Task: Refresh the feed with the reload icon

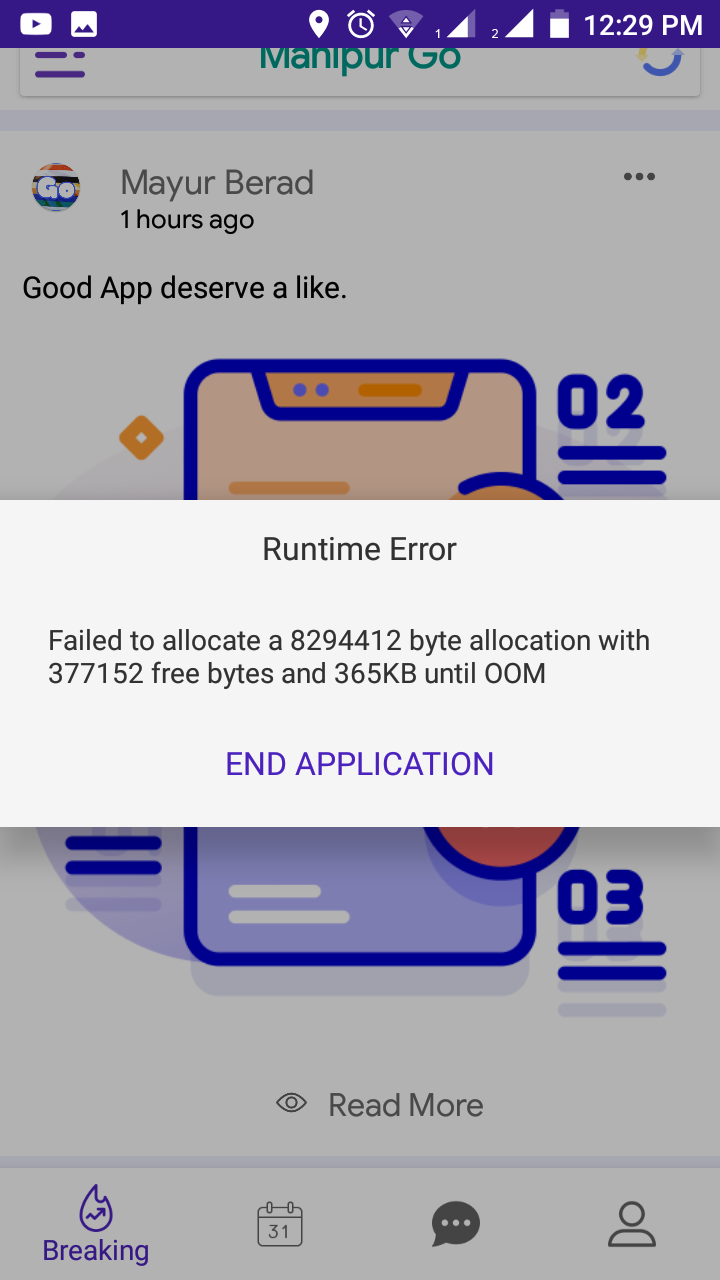Action: (x=660, y=62)
